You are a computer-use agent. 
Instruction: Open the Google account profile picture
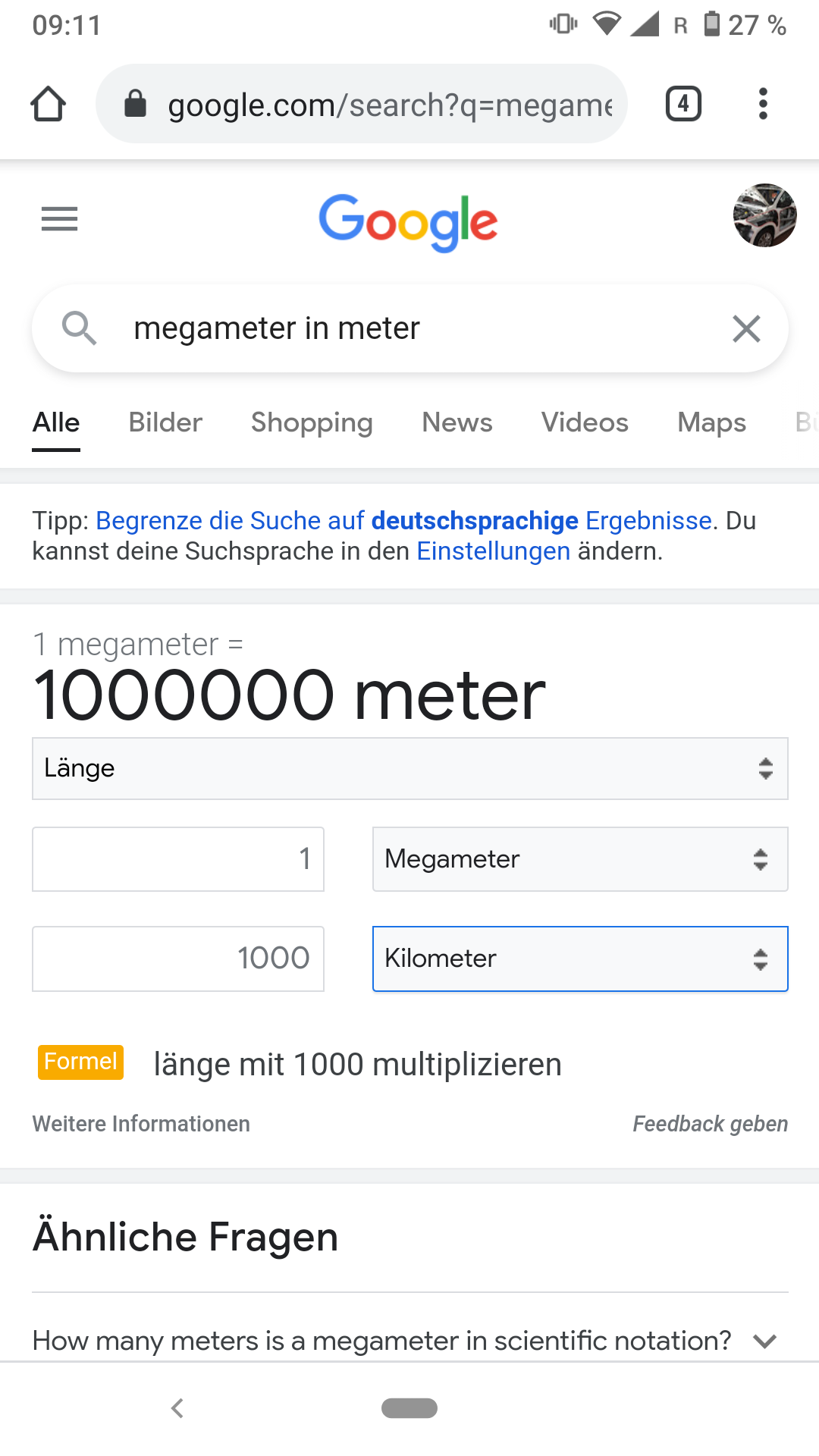tap(764, 215)
